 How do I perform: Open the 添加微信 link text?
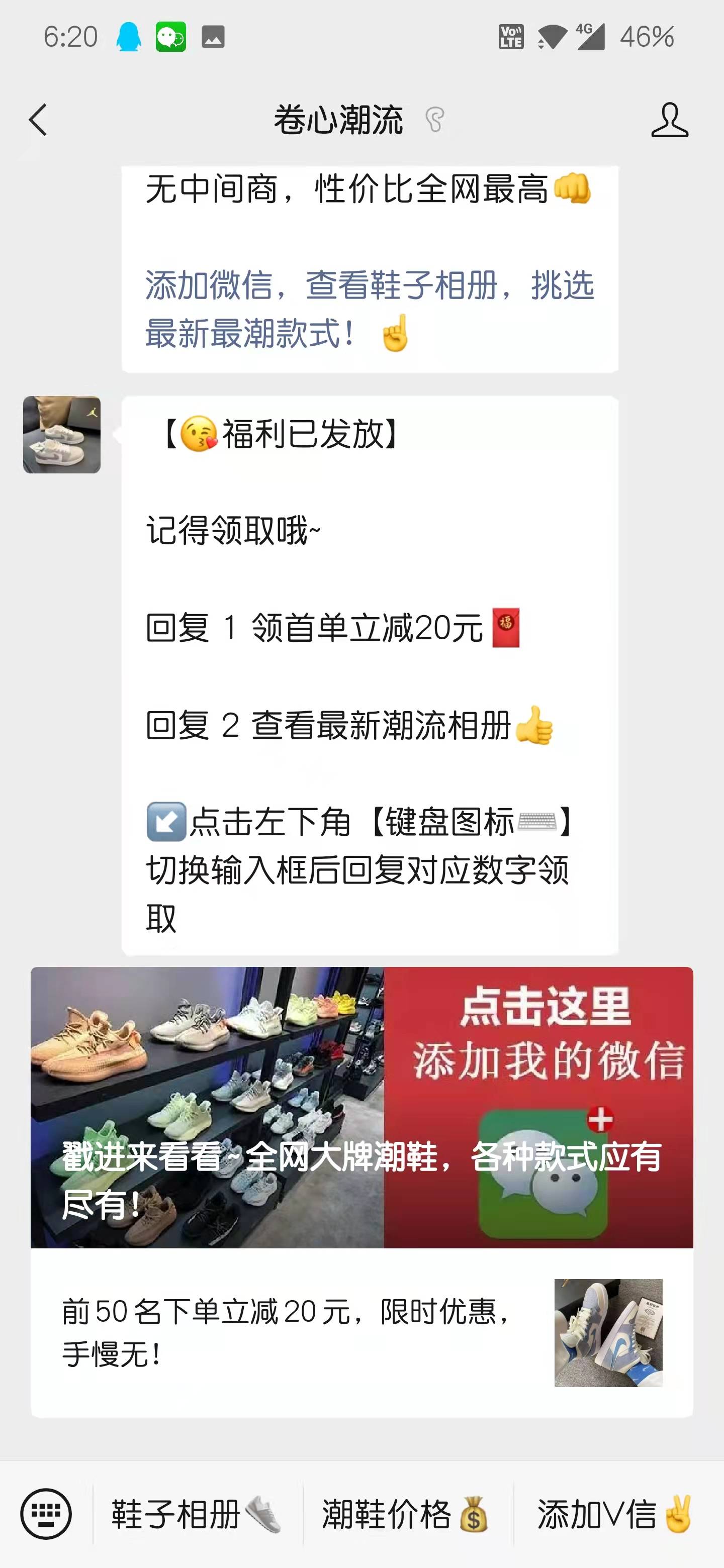click(x=369, y=309)
